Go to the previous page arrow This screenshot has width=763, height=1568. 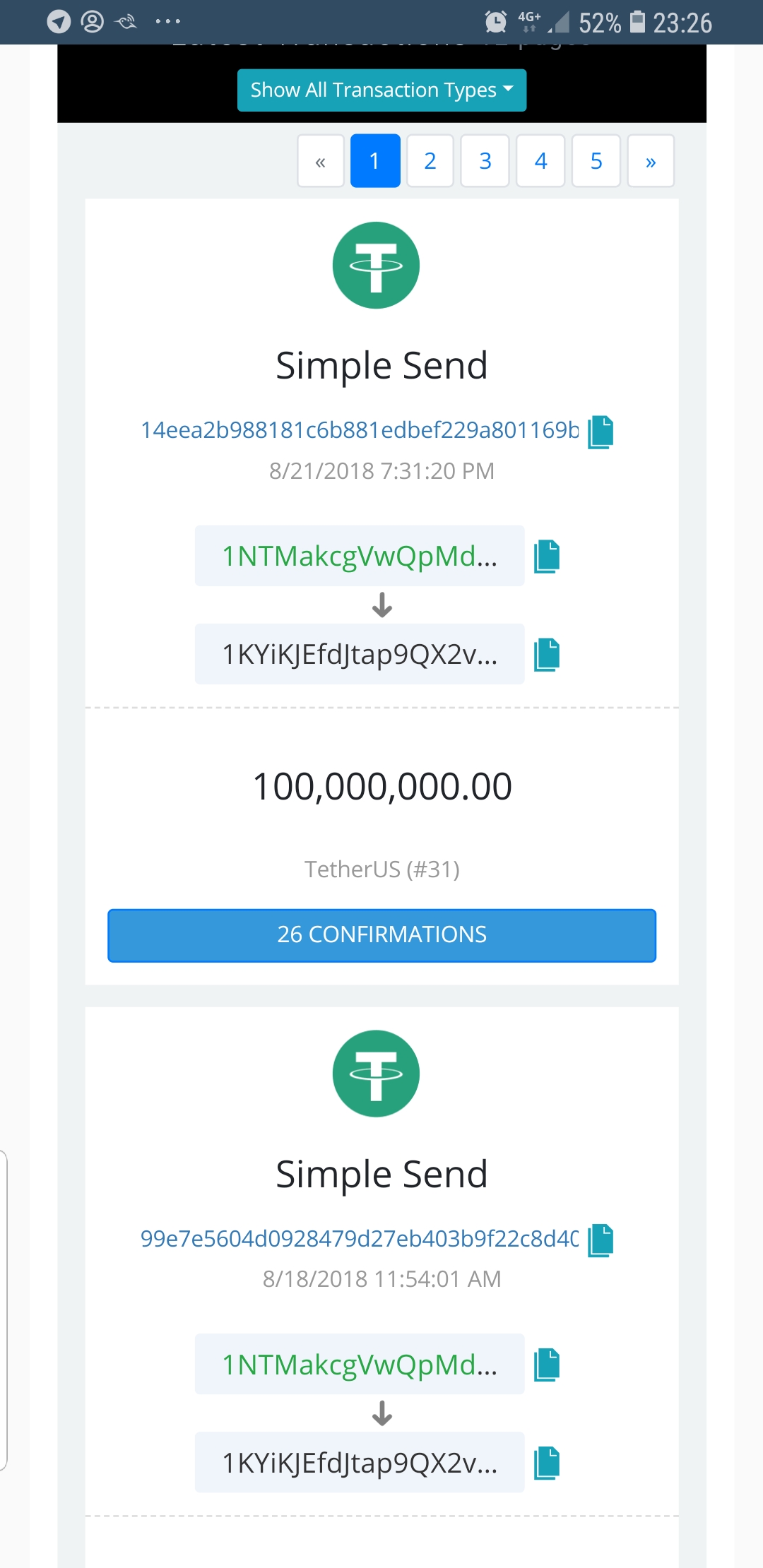click(321, 161)
